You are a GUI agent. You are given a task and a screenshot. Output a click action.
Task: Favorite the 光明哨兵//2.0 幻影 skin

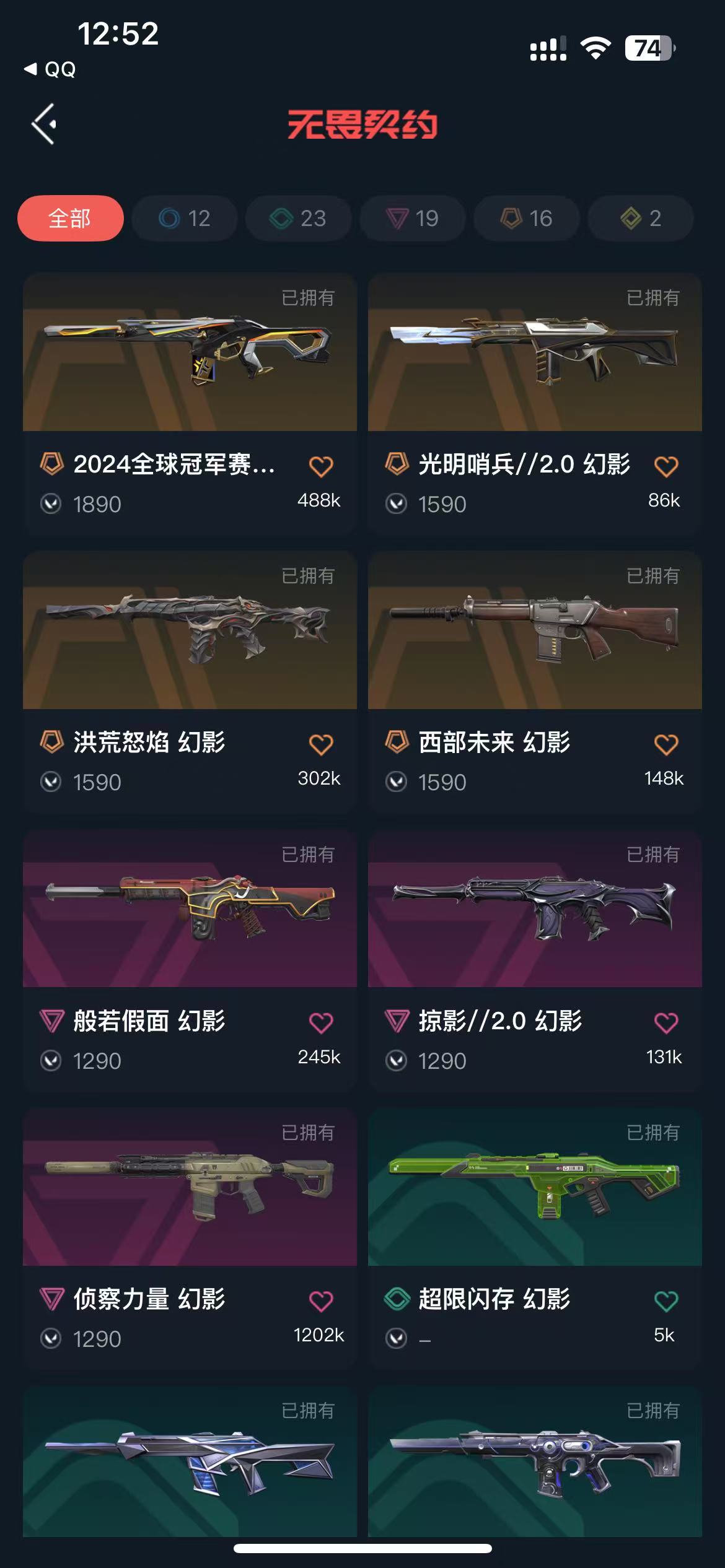[x=666, y=466]
